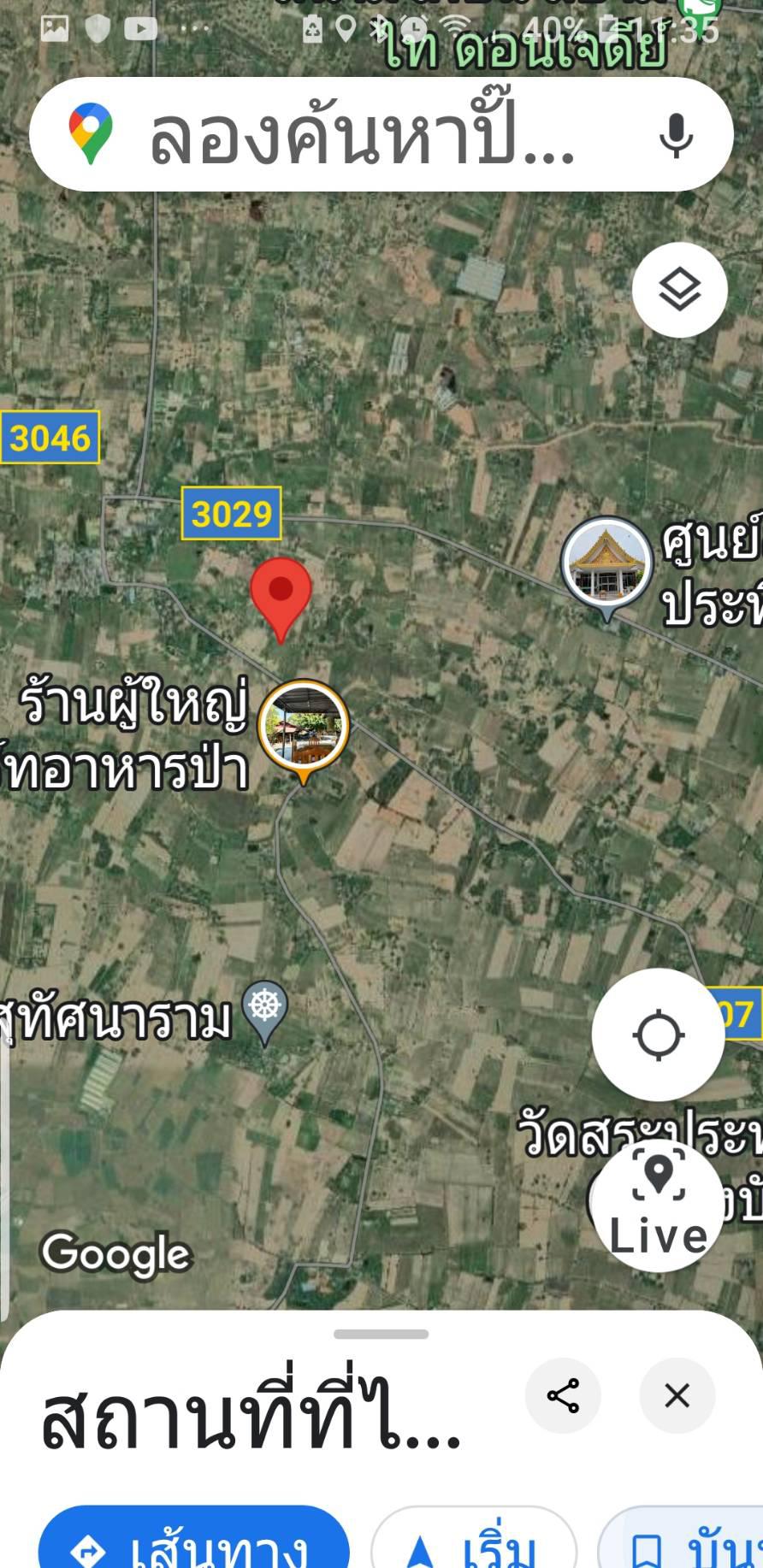The image size is (763, 1568).
Task: Launch Live View navigation
Action: (658, 1205)
